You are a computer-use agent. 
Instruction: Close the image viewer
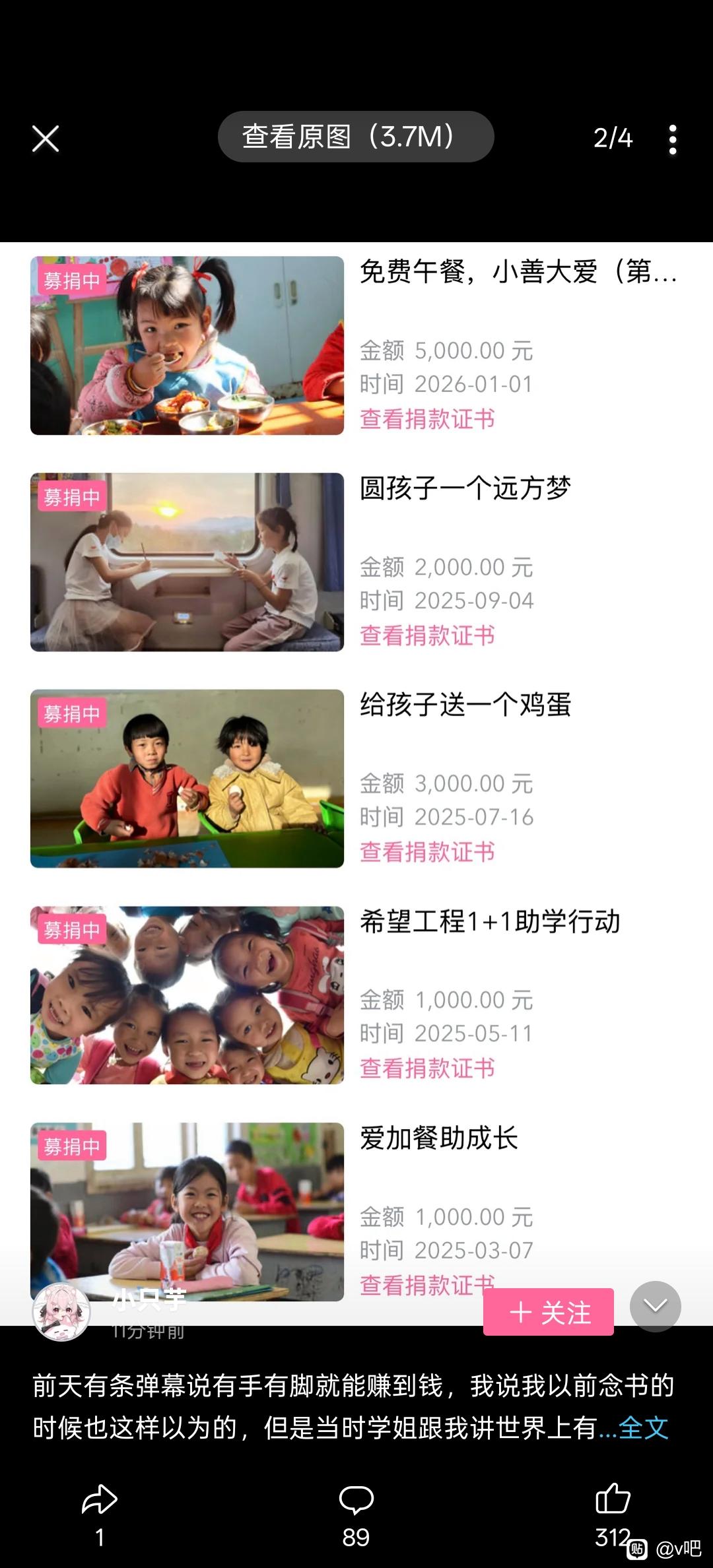[46, 139]
